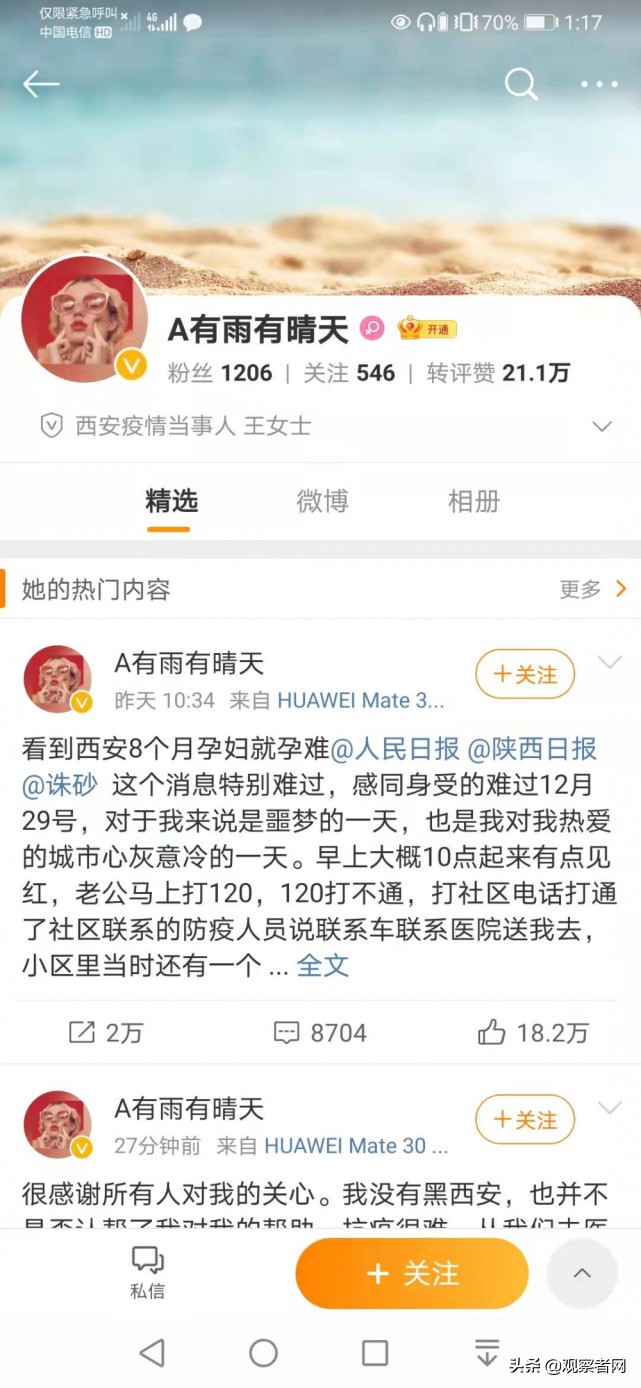Like the post with 18.2万 likes
This screenshot has width=641, height=1388.
[532, 1033]
